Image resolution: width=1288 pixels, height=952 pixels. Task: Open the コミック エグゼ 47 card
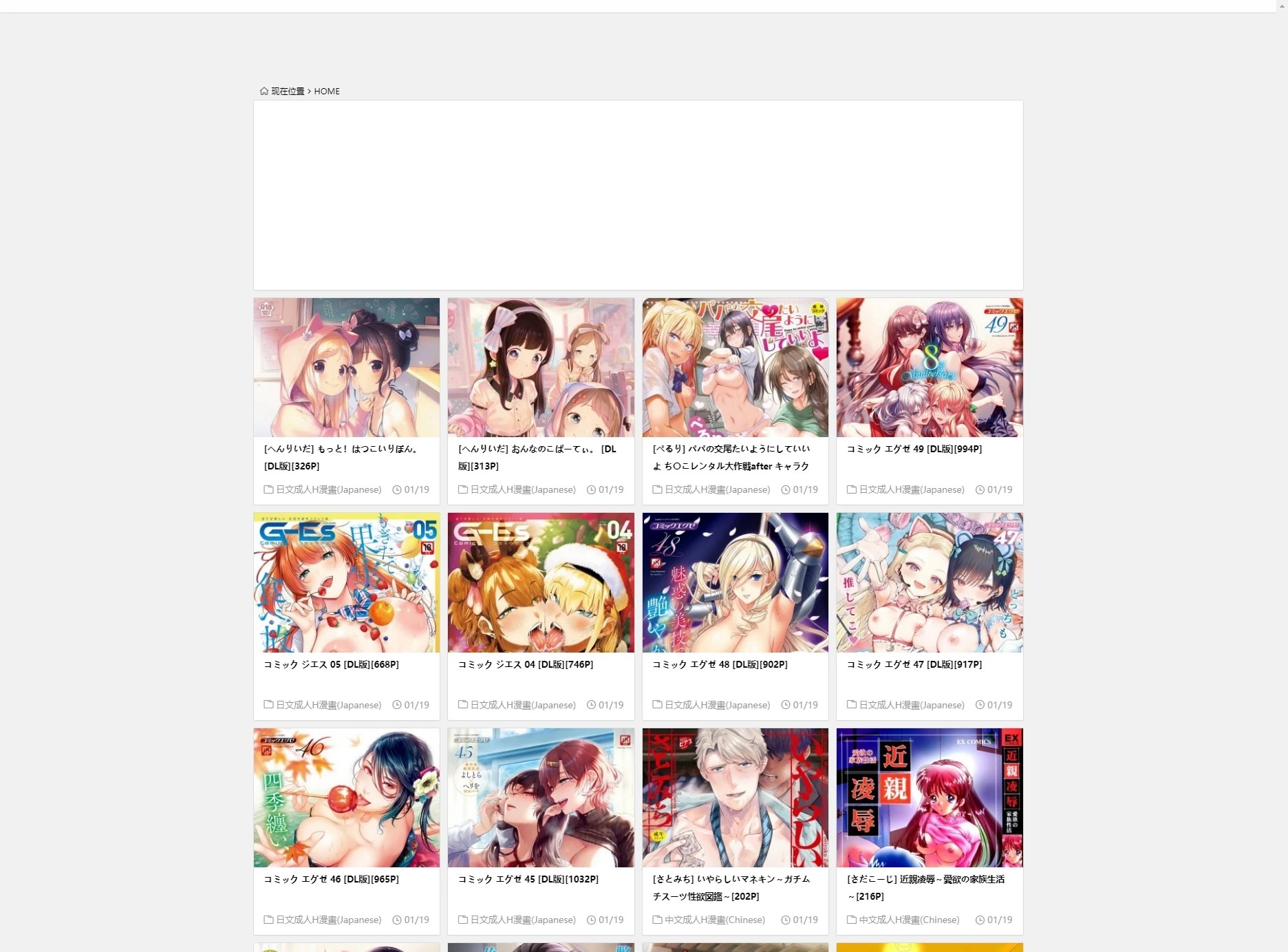[x=929, y=583]
